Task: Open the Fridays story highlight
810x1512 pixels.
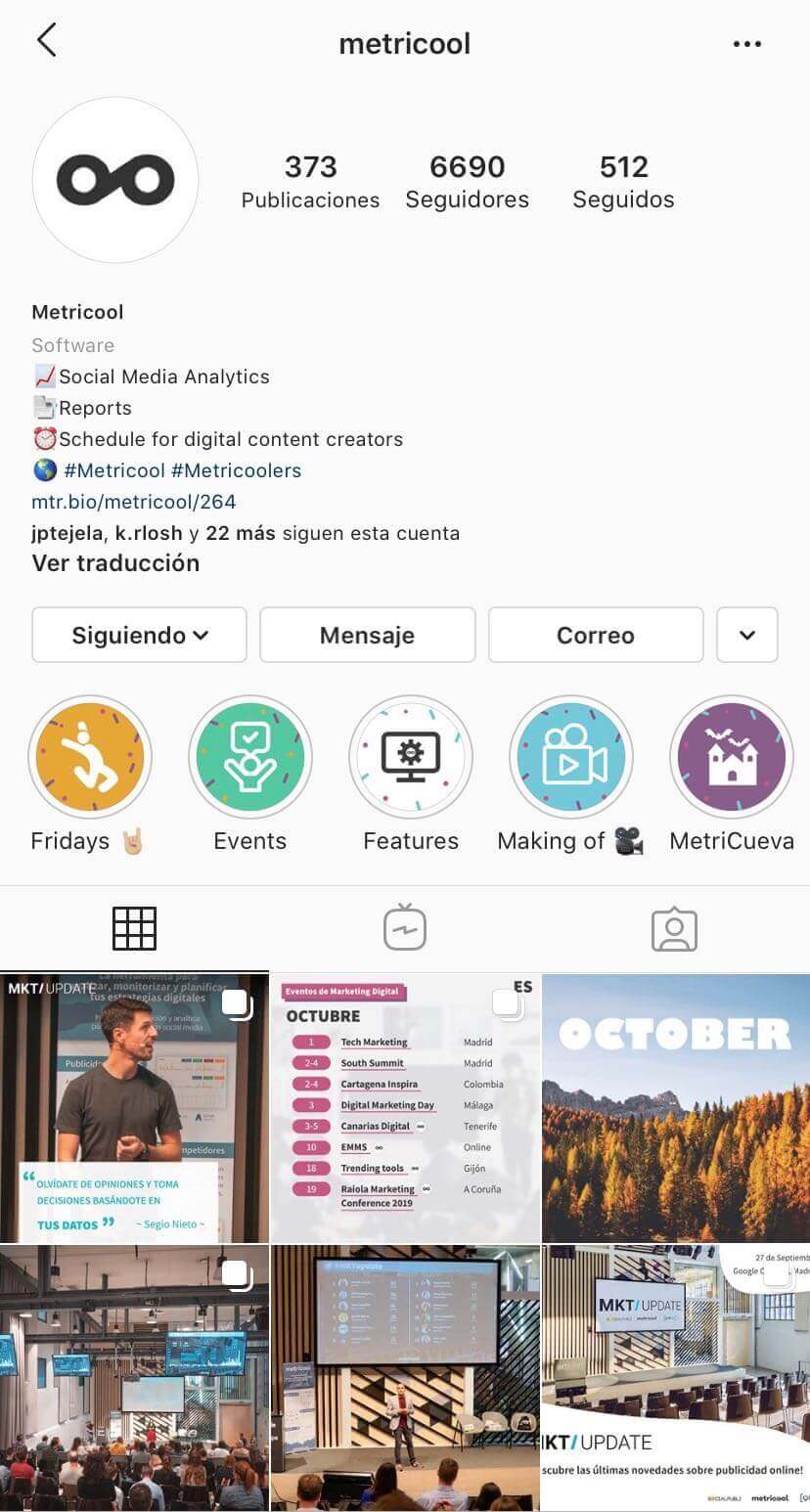Action: [89, 757]
